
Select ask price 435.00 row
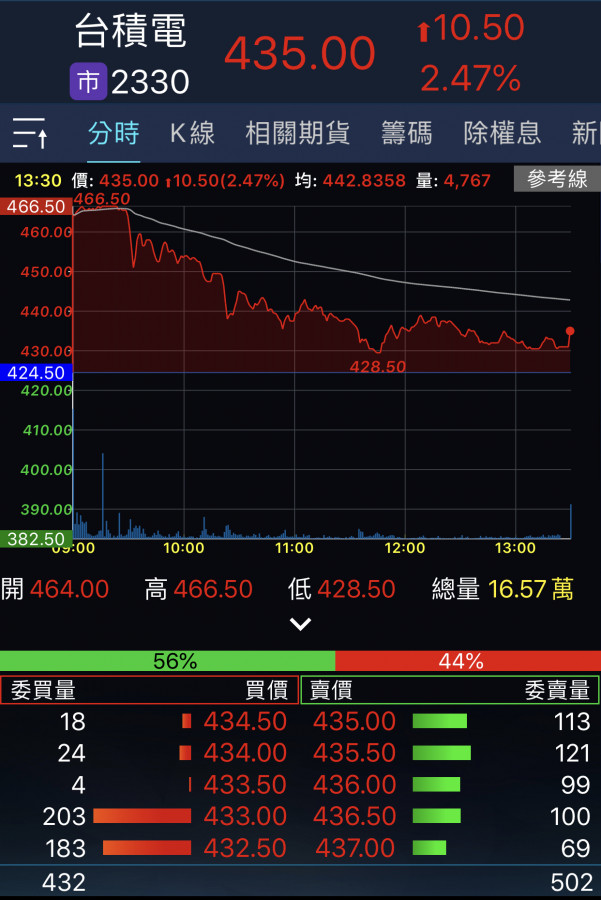coord(355,721)
